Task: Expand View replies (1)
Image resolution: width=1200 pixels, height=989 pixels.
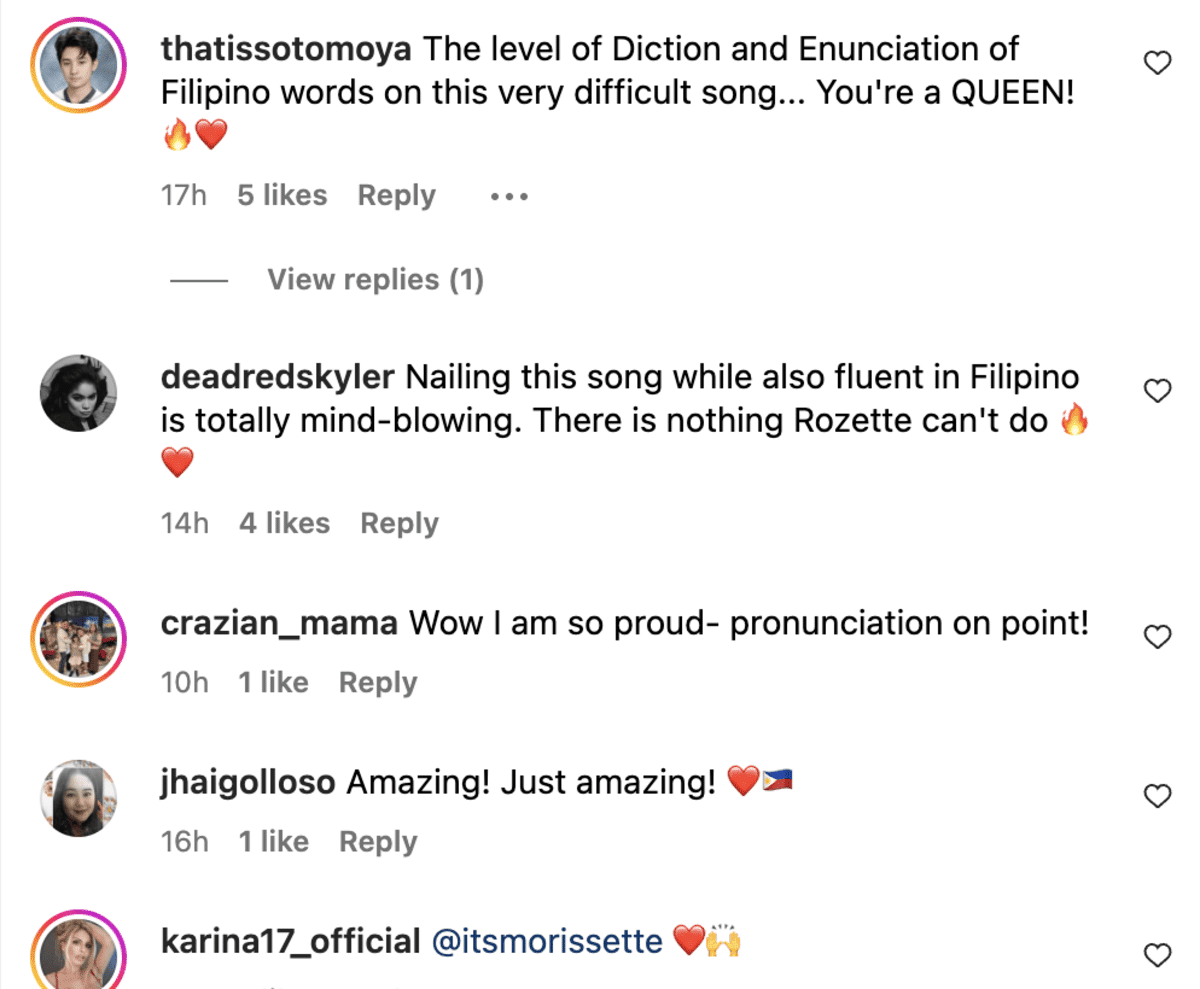Action: (375, 280)
